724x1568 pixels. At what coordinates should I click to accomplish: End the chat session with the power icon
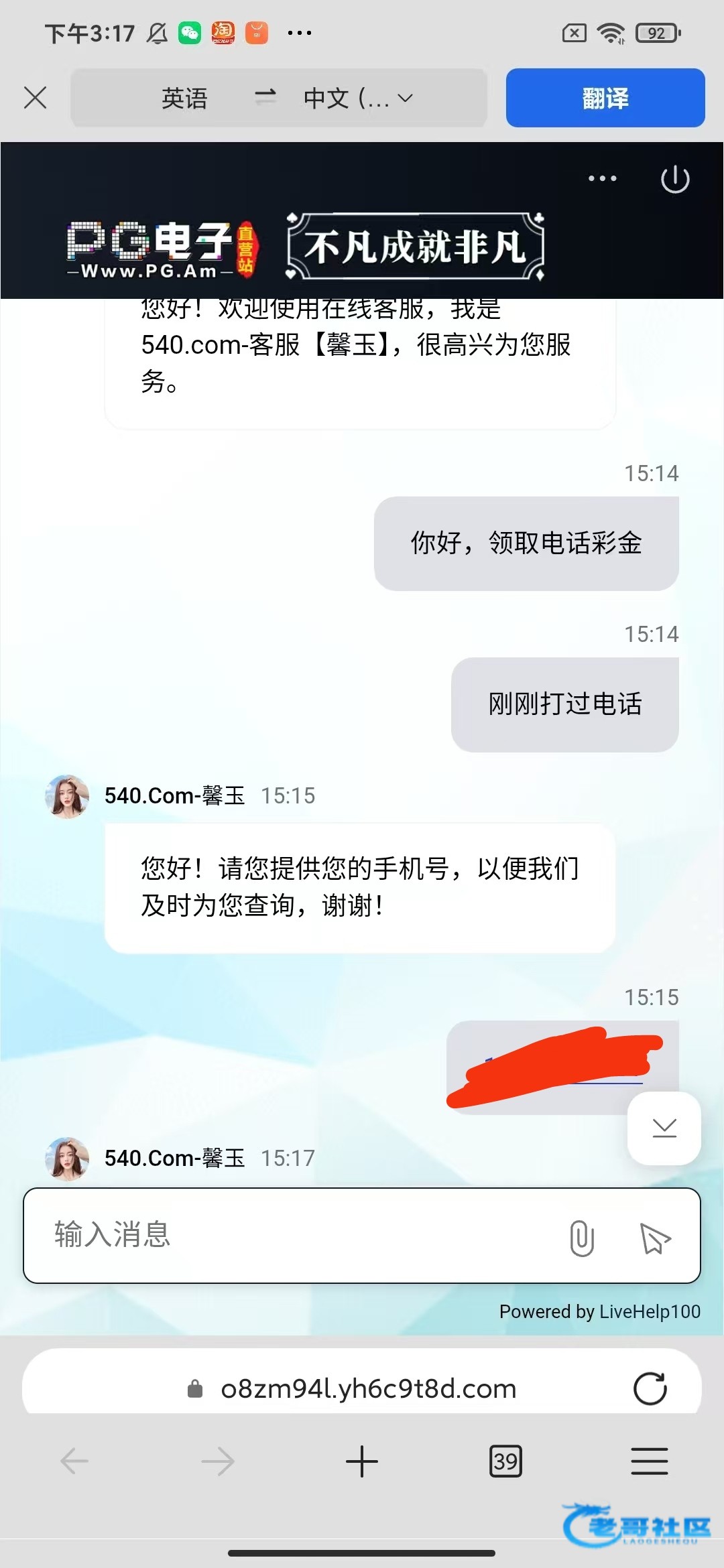click(675, 179)
